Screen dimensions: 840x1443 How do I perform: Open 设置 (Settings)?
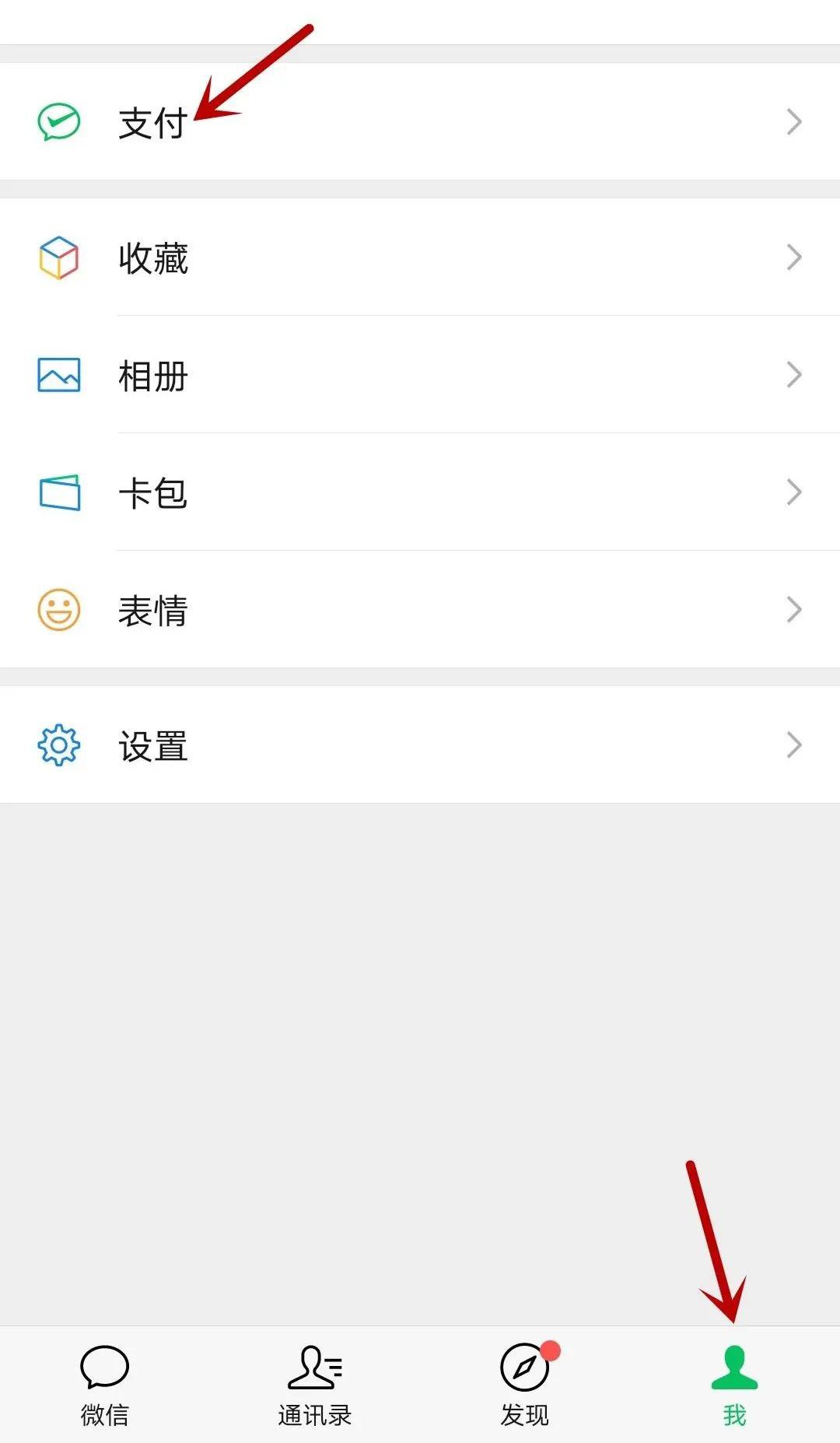pyautogui.click(x=420, y=745)
